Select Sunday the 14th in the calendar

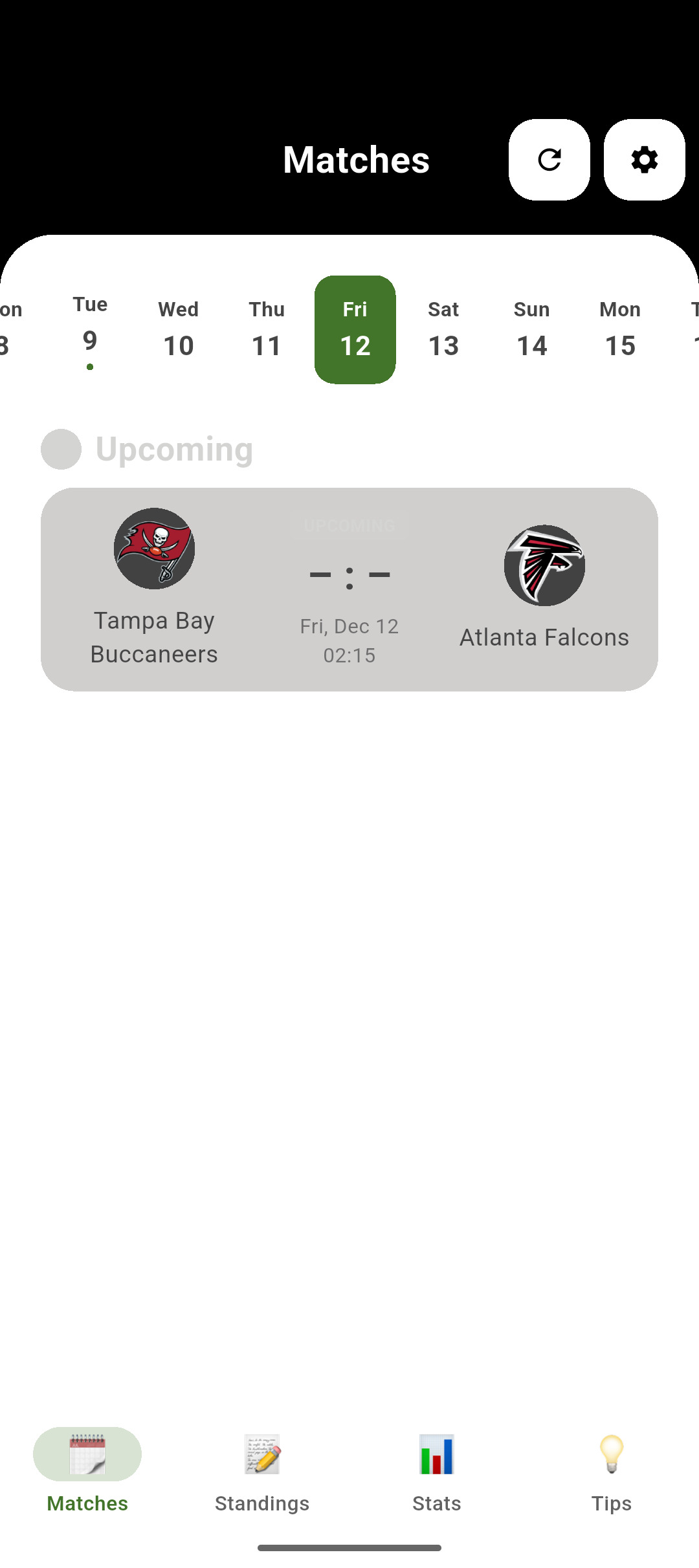(531, 327)
